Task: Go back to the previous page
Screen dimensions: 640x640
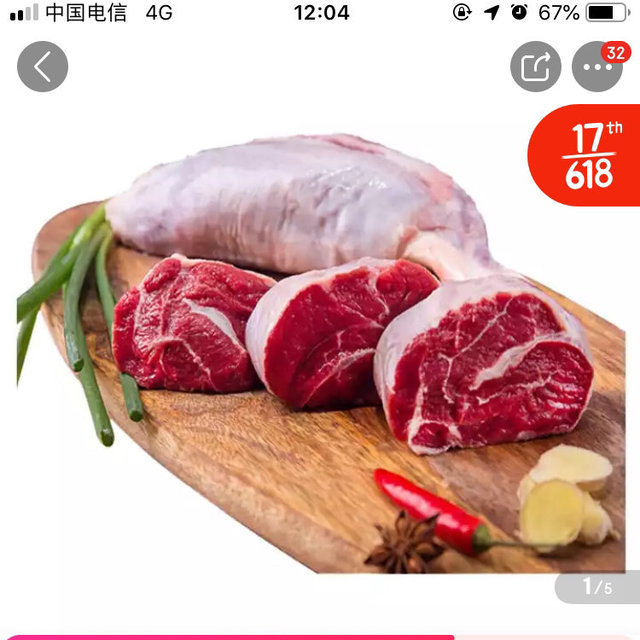Action: point(42,67)
